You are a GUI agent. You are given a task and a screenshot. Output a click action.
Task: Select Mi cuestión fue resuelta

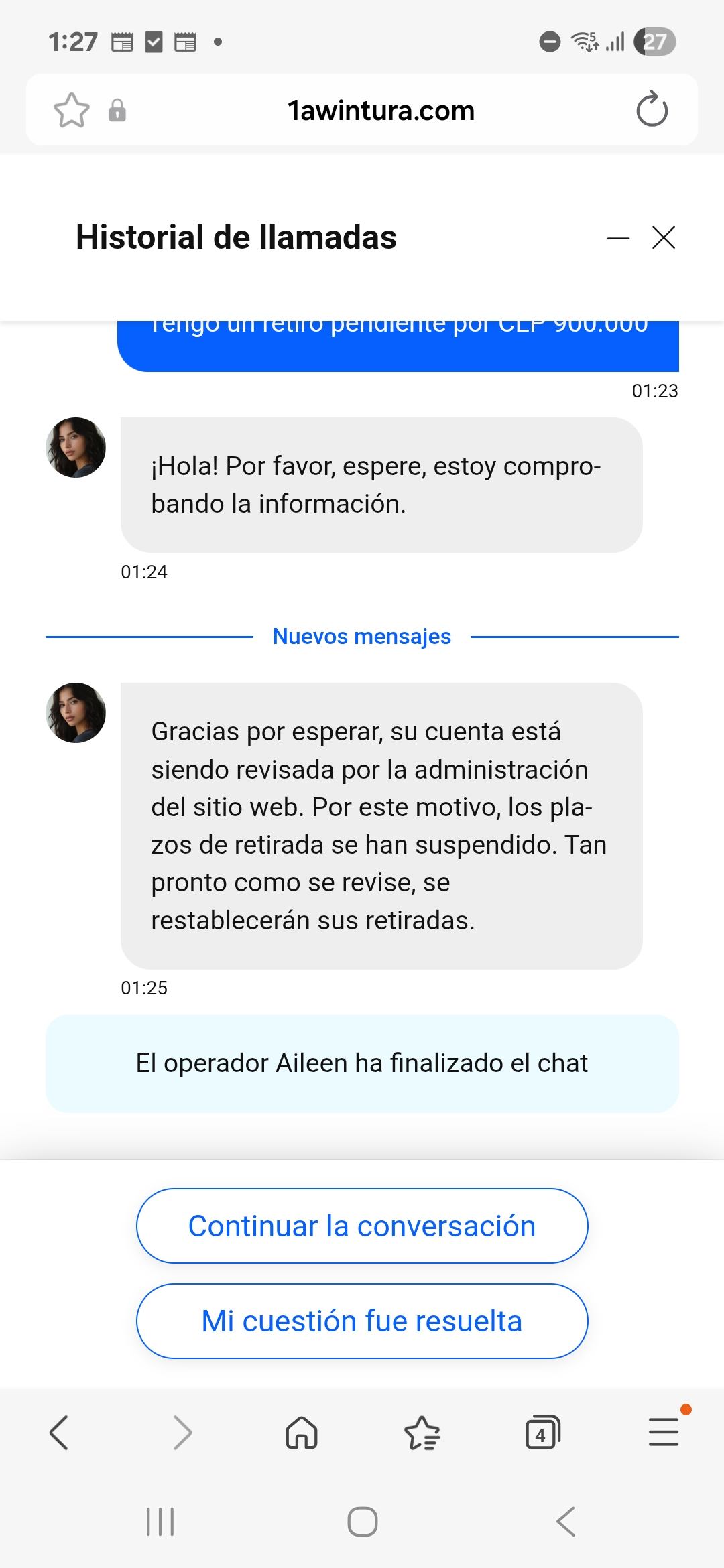click(362, 1321)
